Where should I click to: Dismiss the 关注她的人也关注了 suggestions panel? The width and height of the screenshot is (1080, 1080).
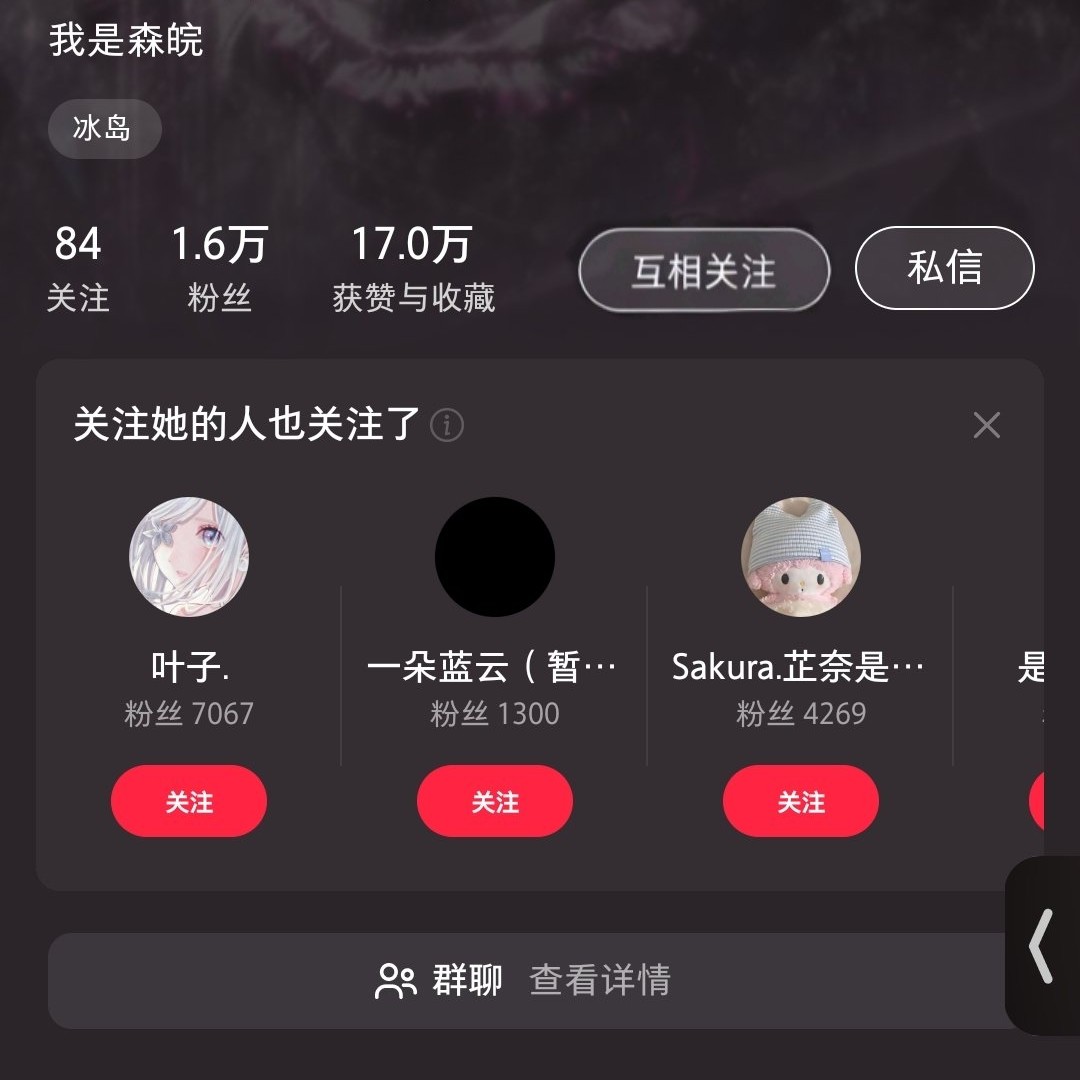986,426
